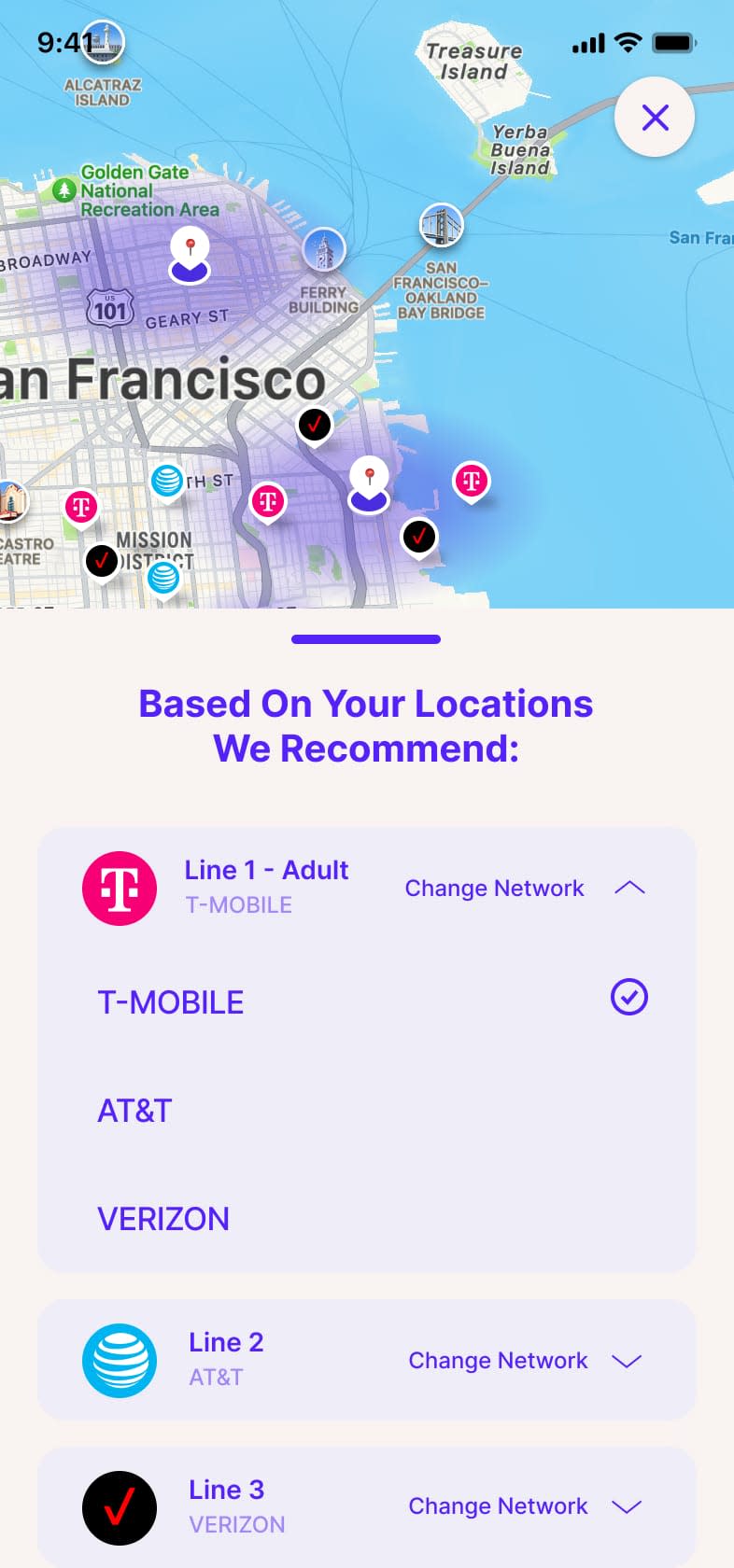Expand Change Network for Line 3
The image size is (734, 1568).
coord(626,1506)
